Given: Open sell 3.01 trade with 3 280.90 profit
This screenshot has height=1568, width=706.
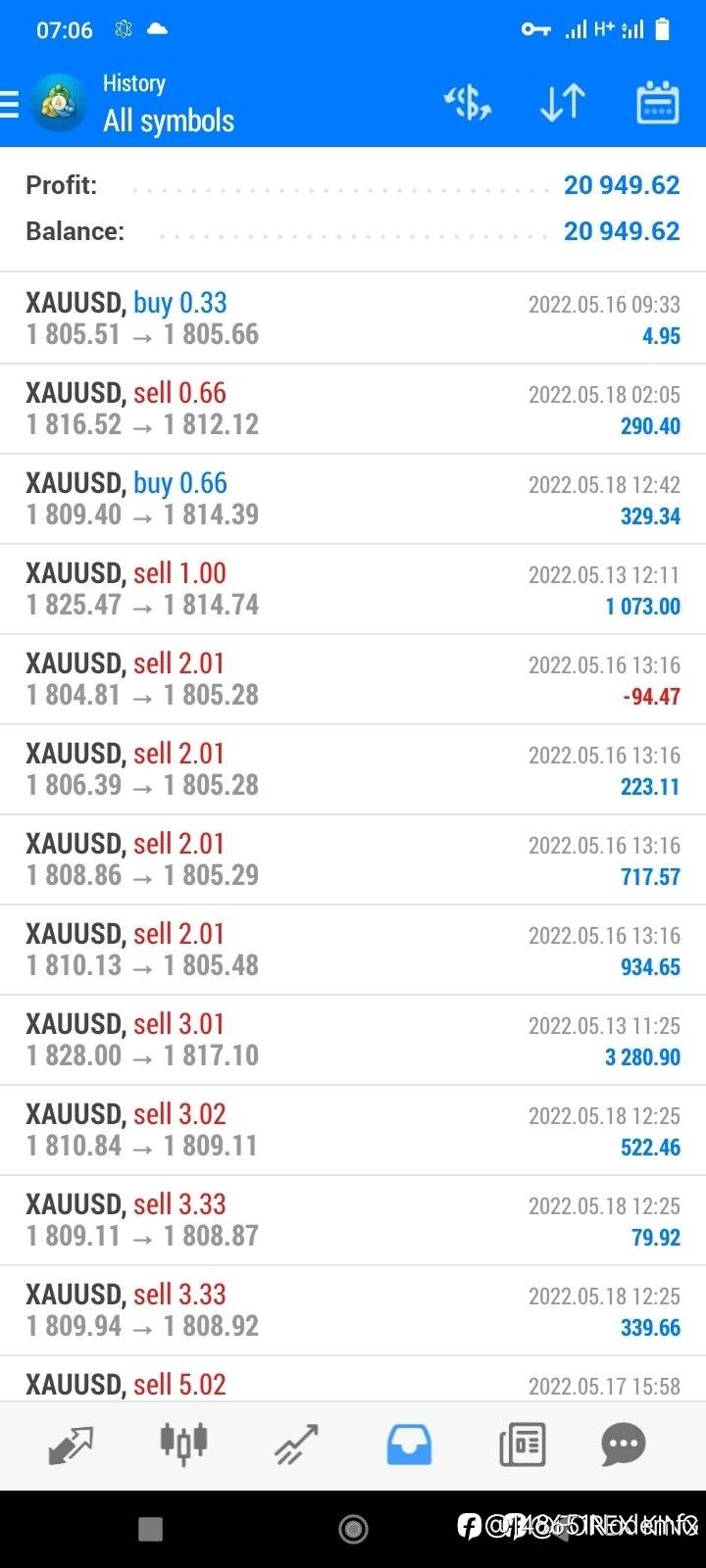Looking at the screenshot, I should pyautogui.click(x=353, y=1040).
